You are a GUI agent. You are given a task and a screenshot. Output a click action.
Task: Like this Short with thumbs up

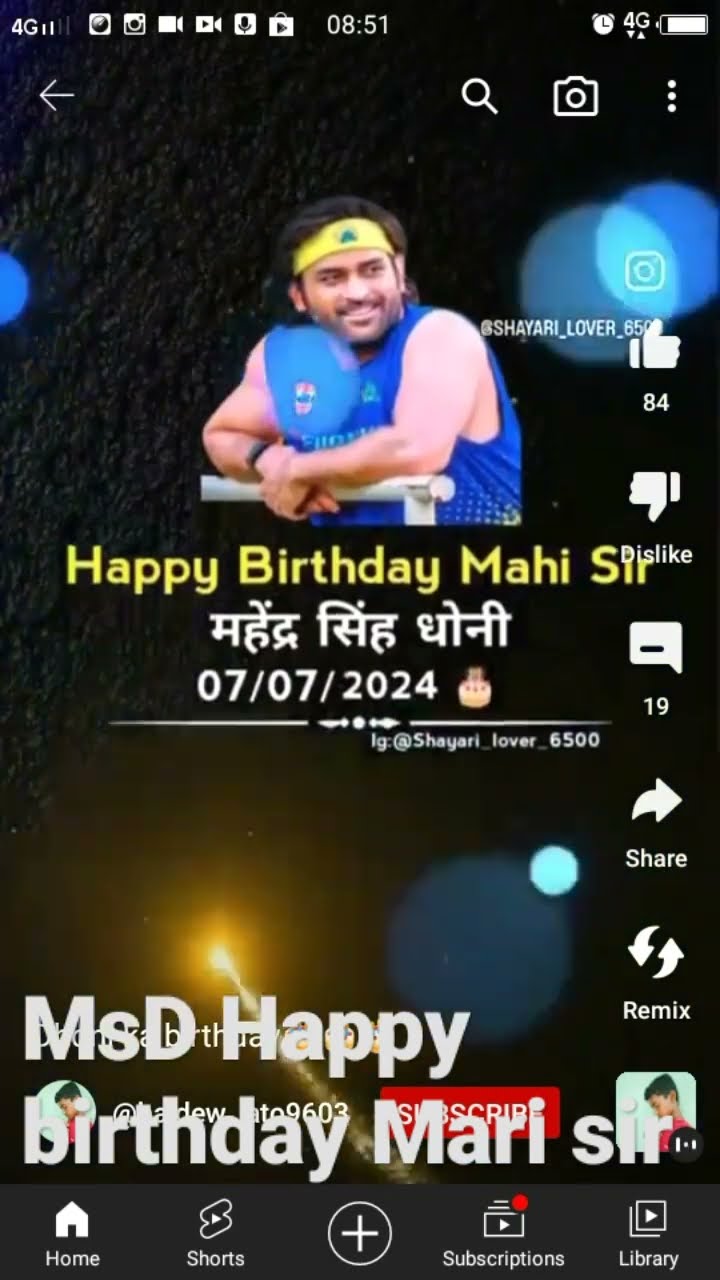point(656,352)
